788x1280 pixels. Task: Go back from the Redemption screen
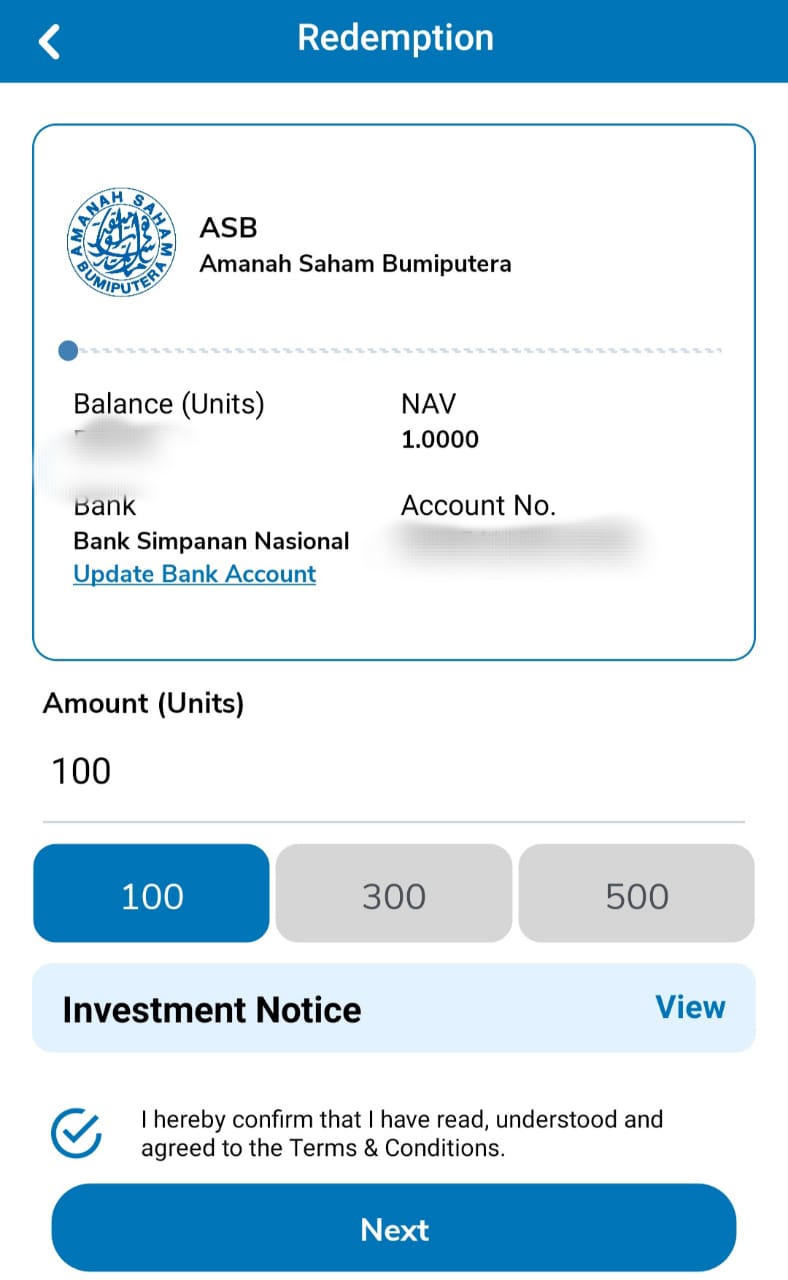pos(49,41)
